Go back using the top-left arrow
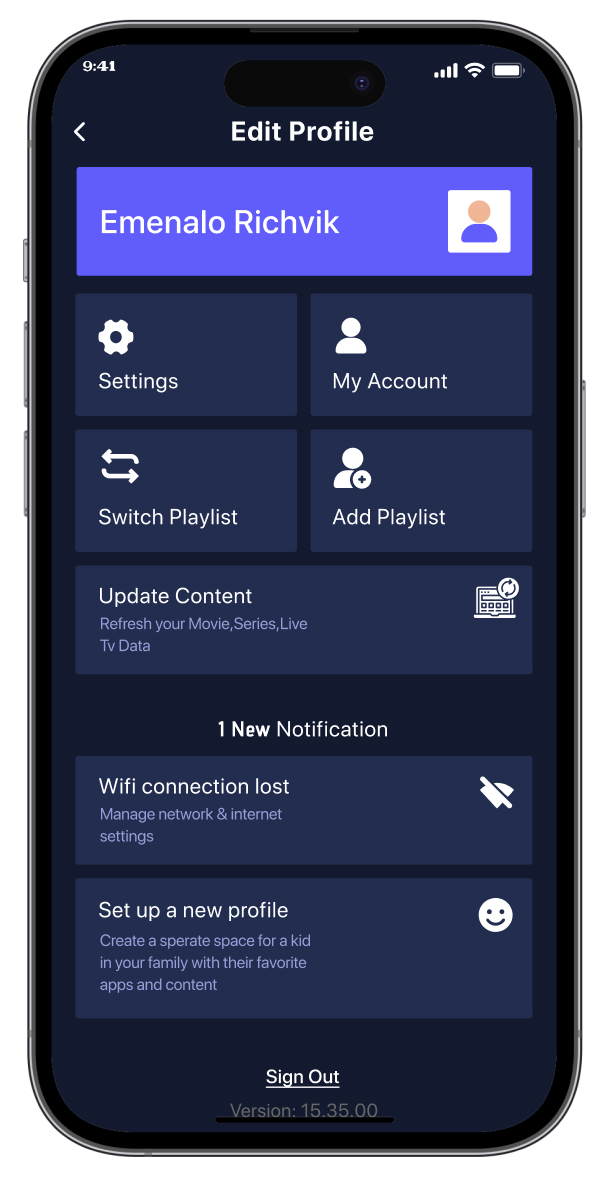Image resolution: width=615 pixels, height=1186 pixels. click(80, 132)
